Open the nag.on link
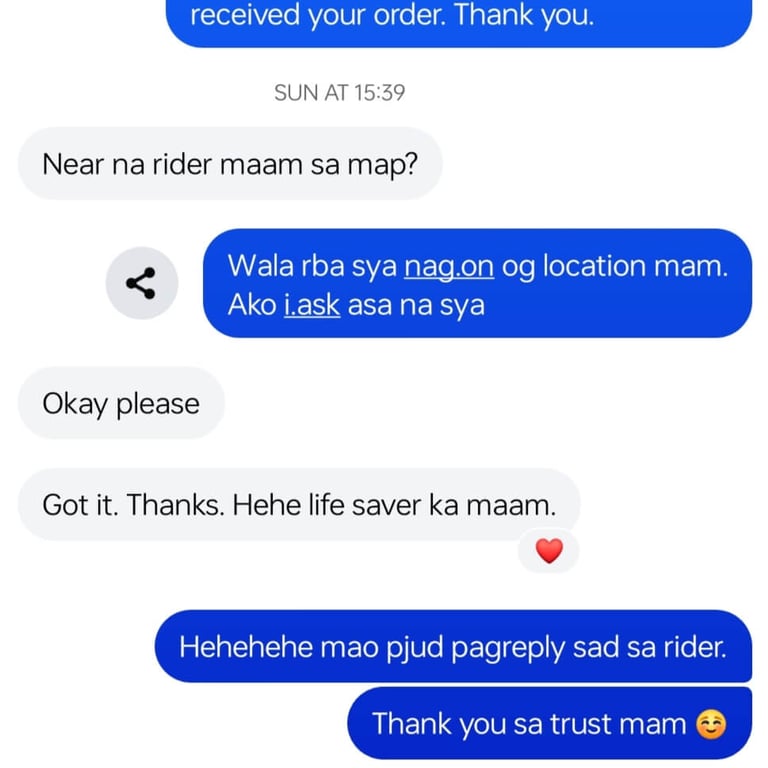The height and width of the screenshot is (768, 768). (x=448, y=267)
